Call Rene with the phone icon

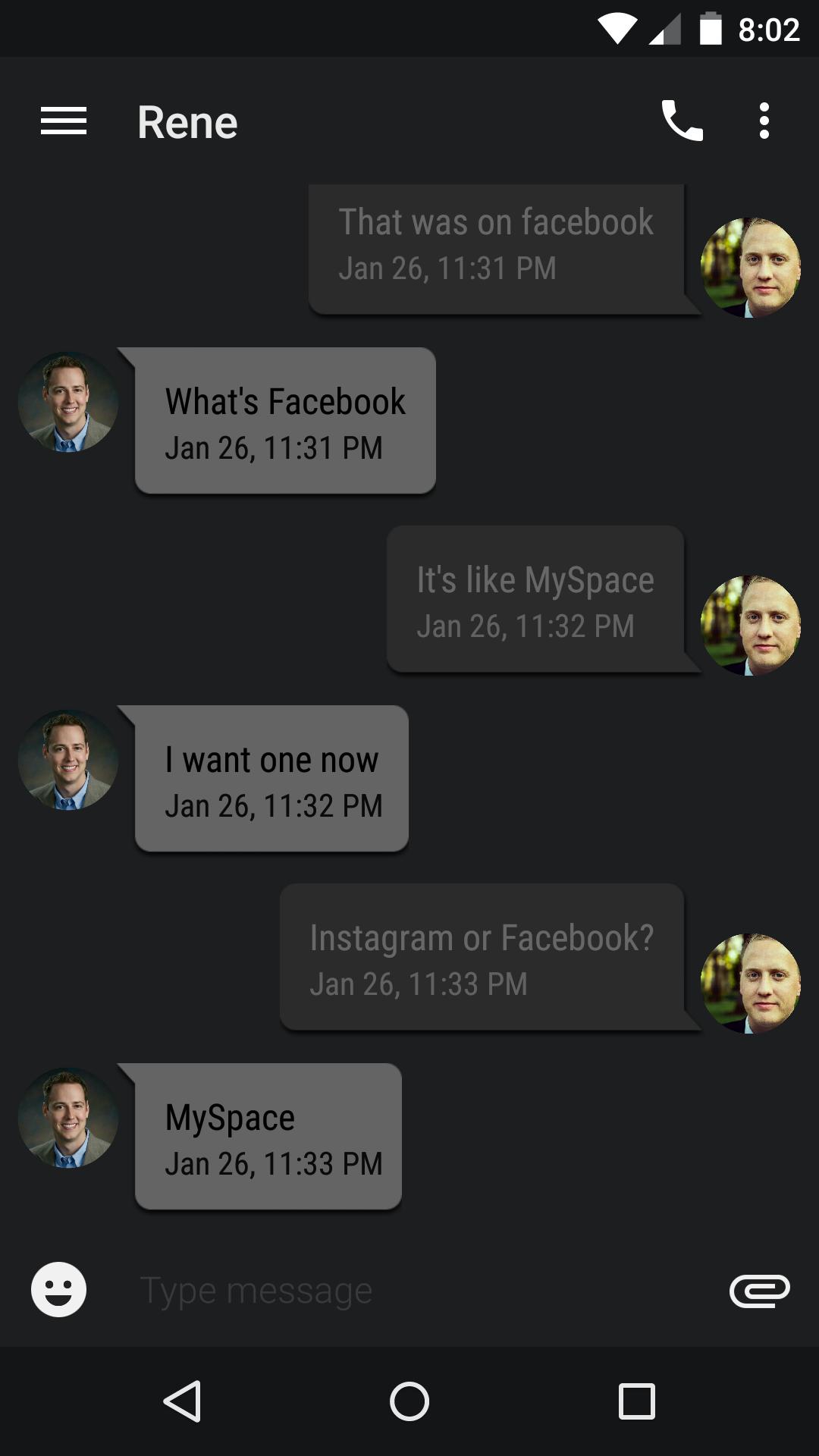pos(682,121)
